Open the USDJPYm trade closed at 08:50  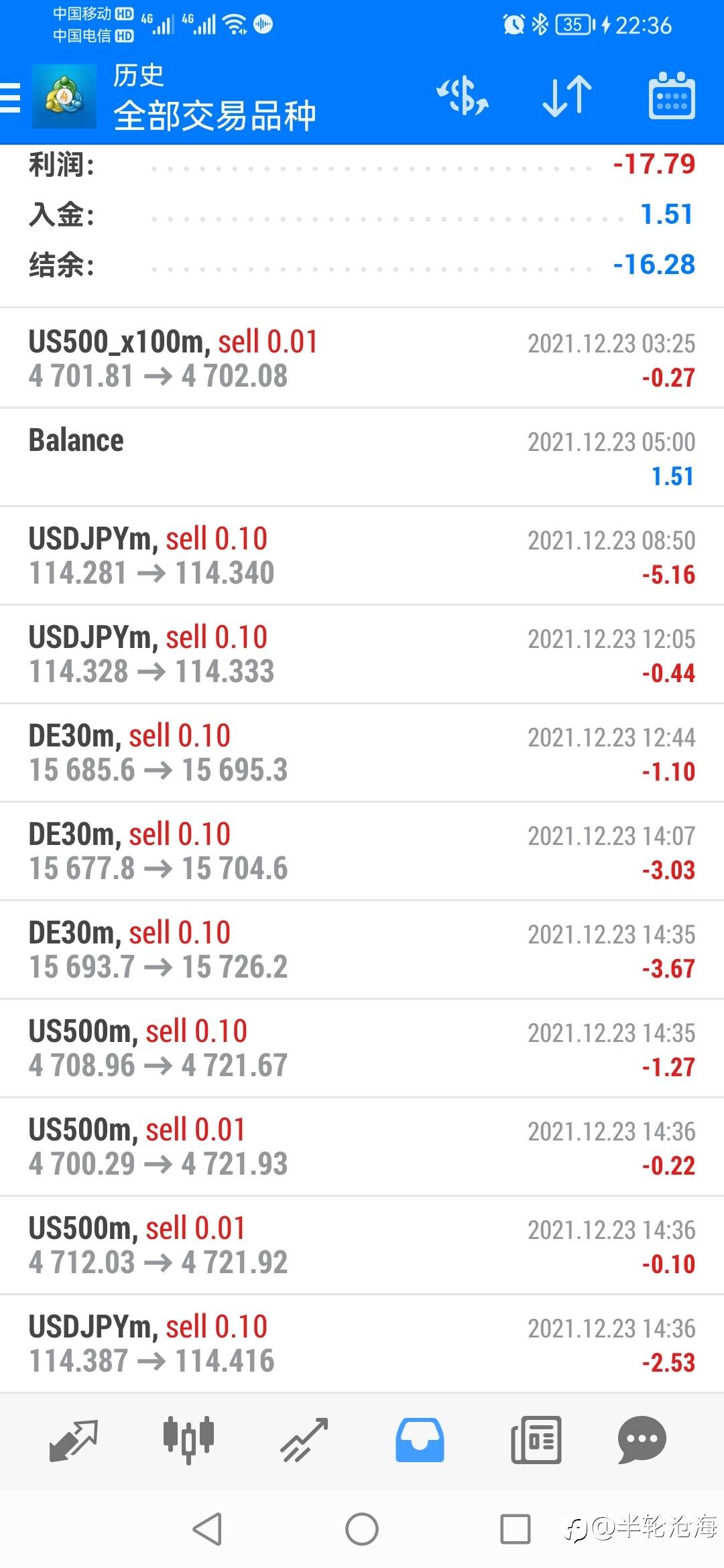(362, 556)
